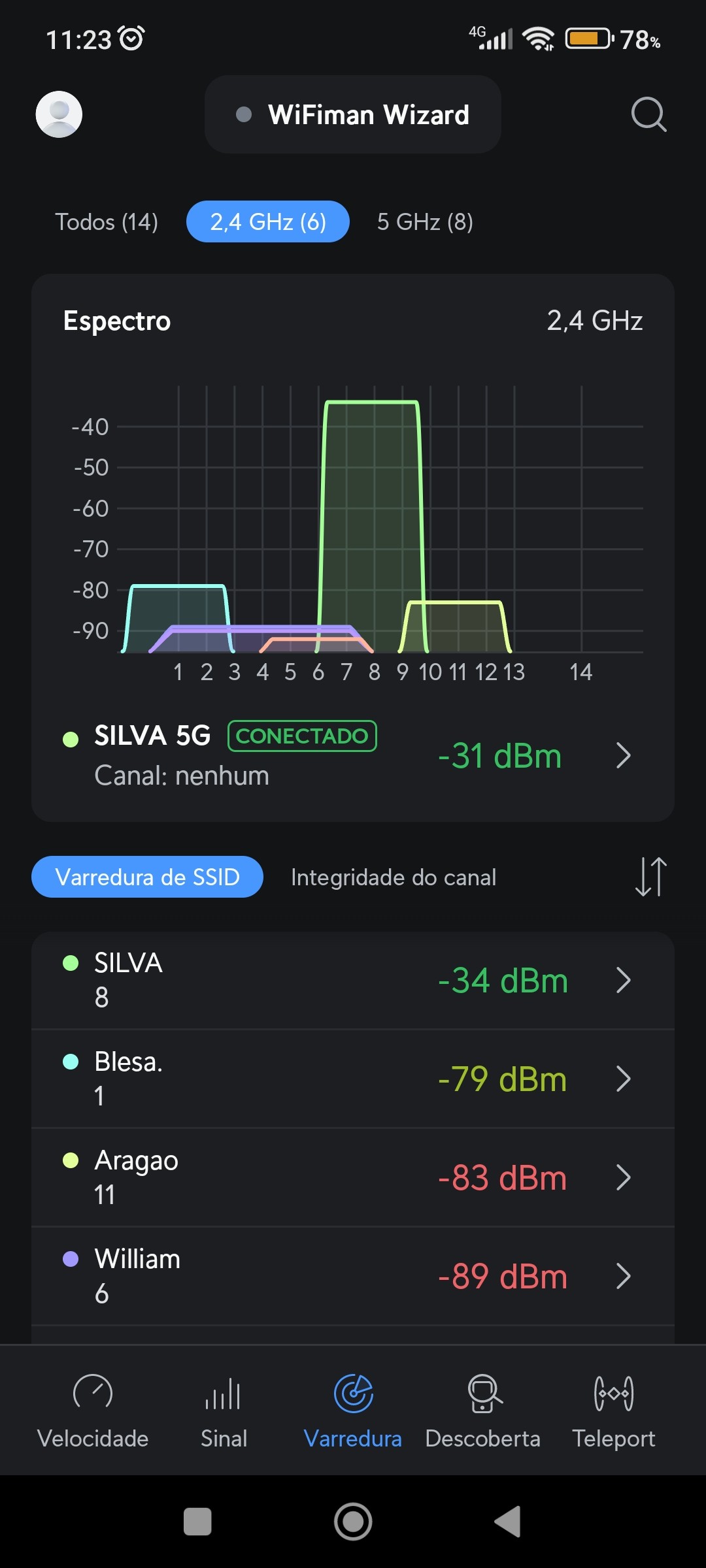Switch to Integridade do canal

coord(394,877)
